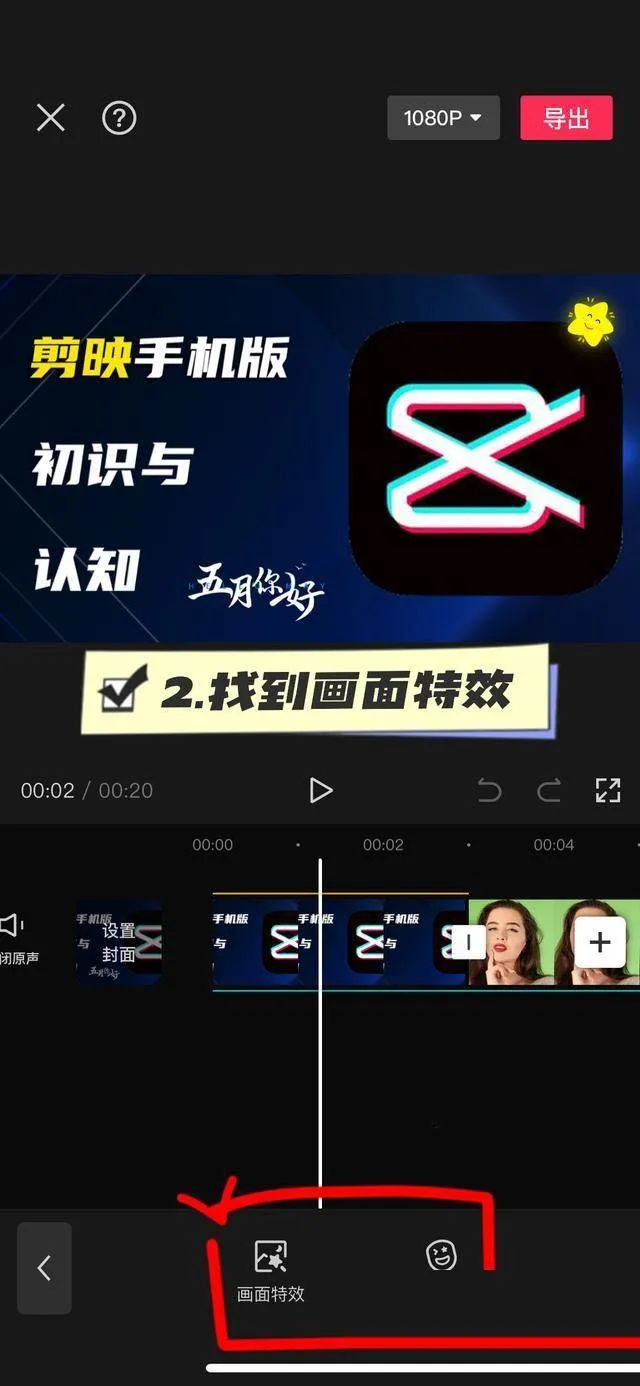Go back with the left chevron

point(44,1268)
